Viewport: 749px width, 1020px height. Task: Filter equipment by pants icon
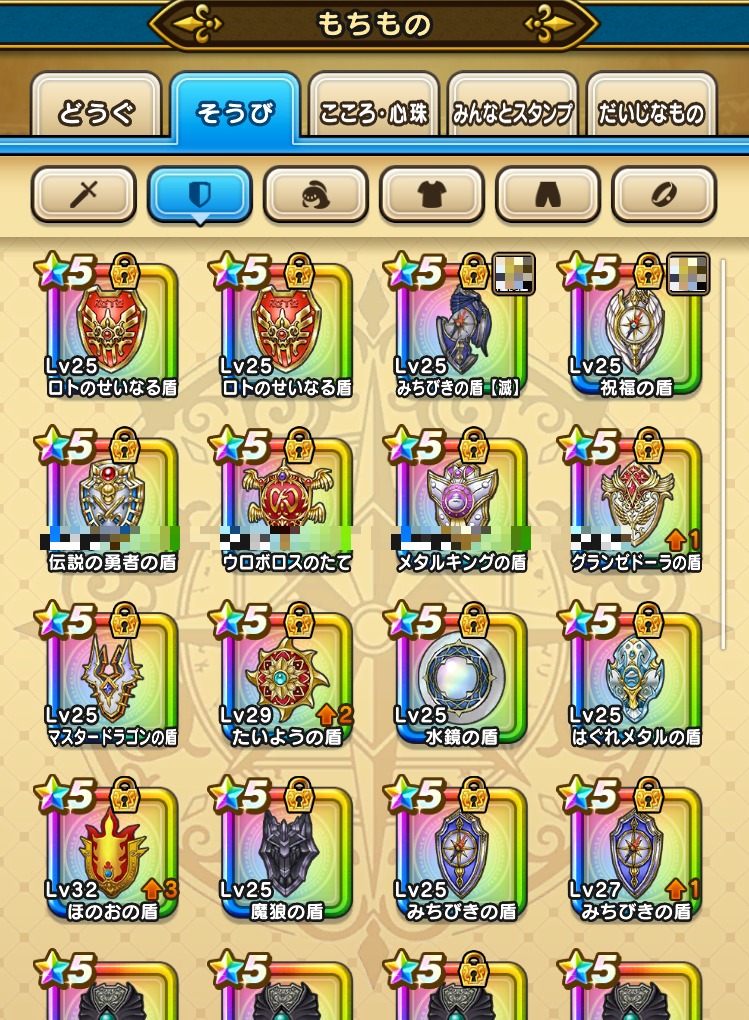547,194
